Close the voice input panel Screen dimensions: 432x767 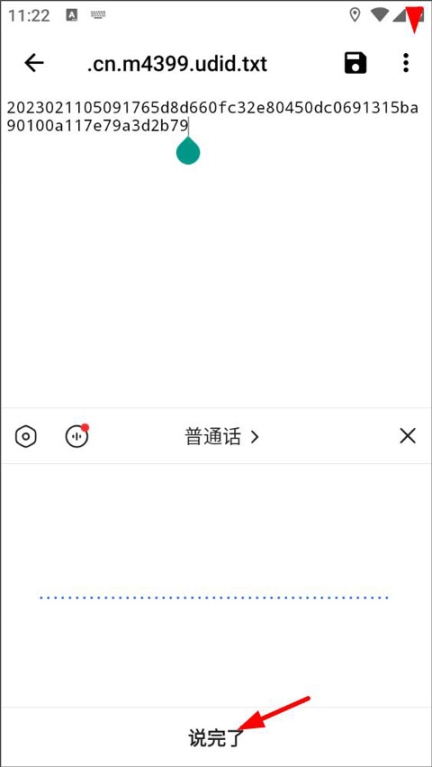[x=407, y=436]
